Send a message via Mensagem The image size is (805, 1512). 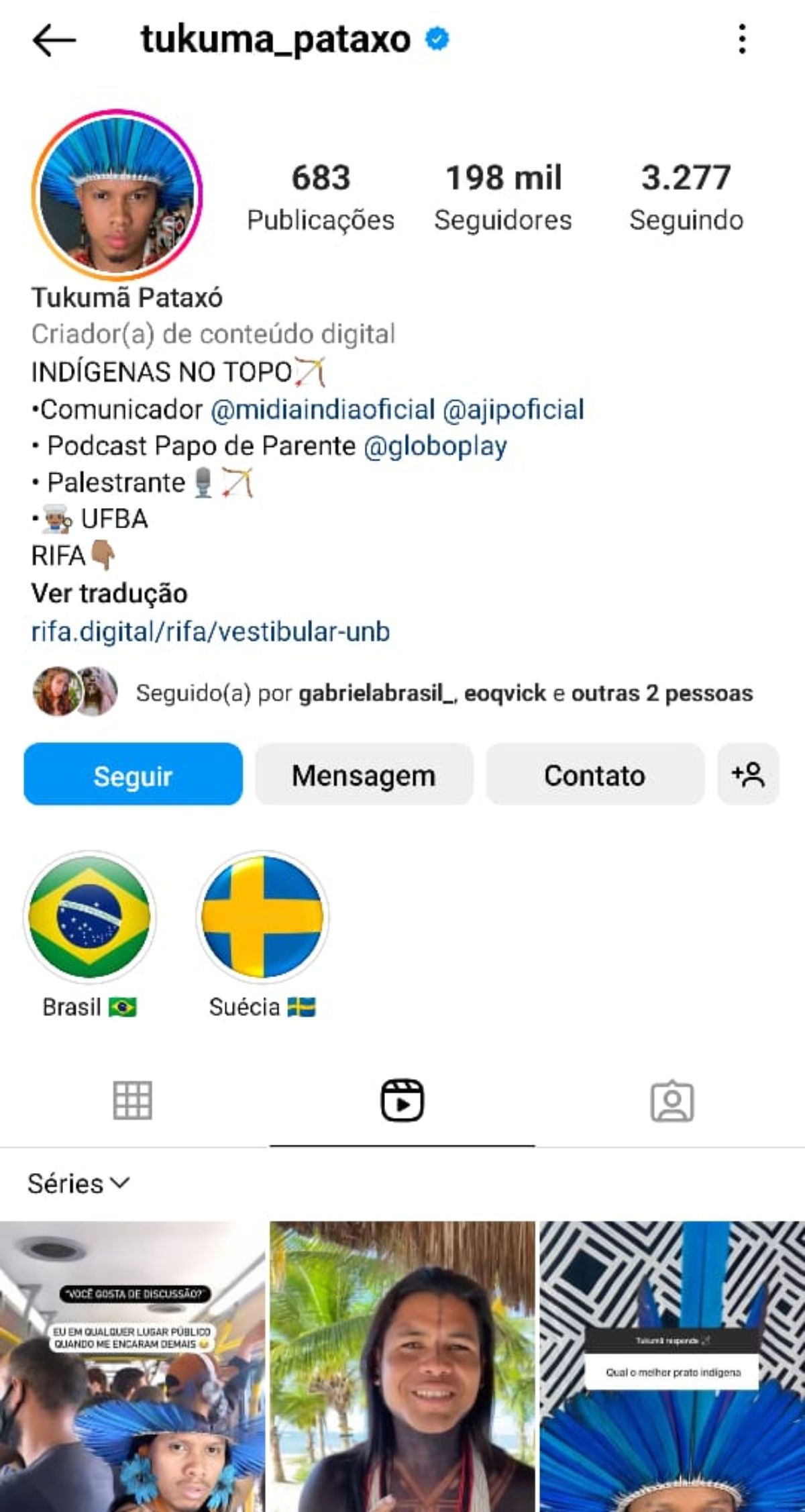coord(364,774)
